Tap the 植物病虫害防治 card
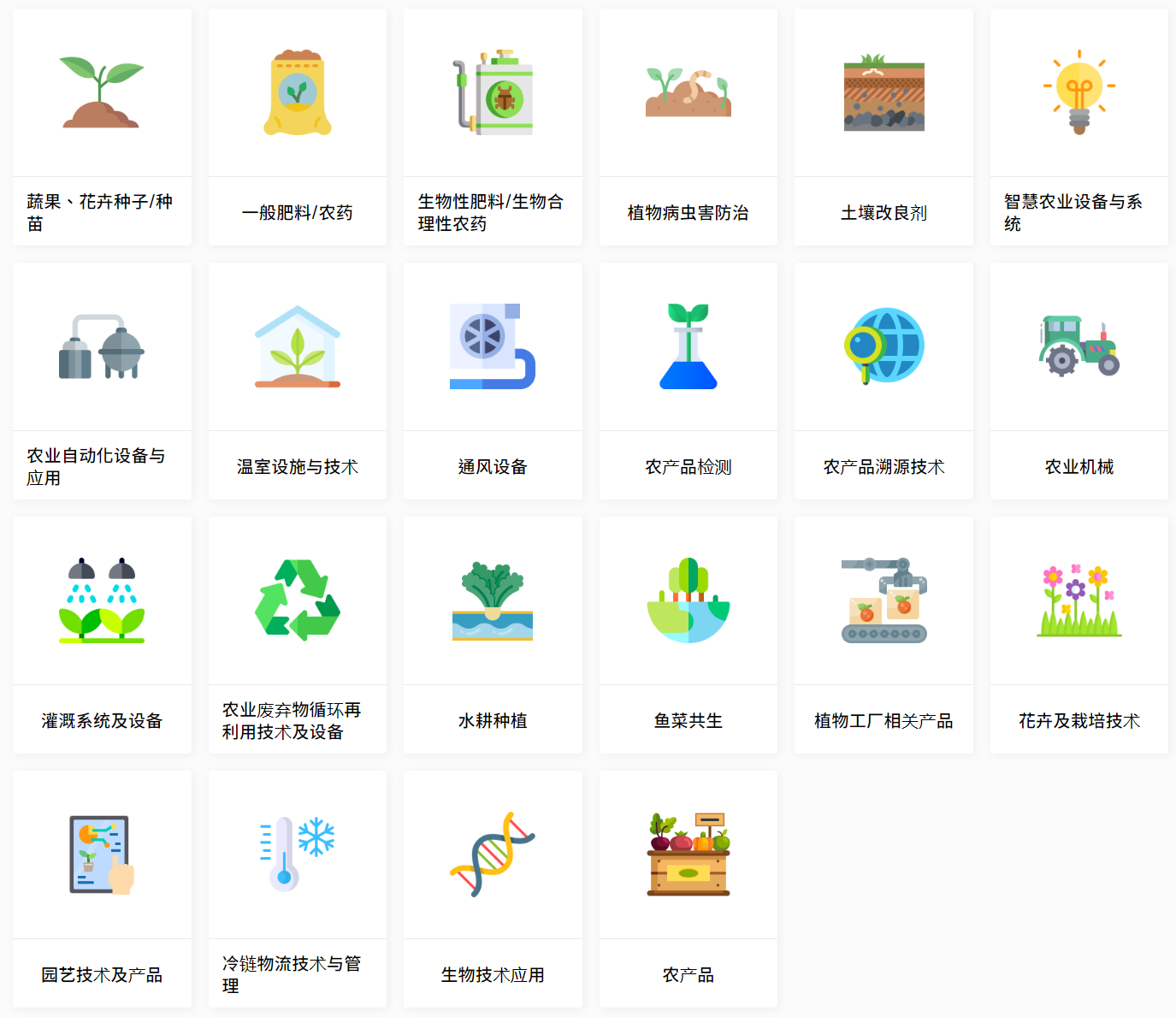Viewport: 1176px width, 1017px height. (688, 128)
